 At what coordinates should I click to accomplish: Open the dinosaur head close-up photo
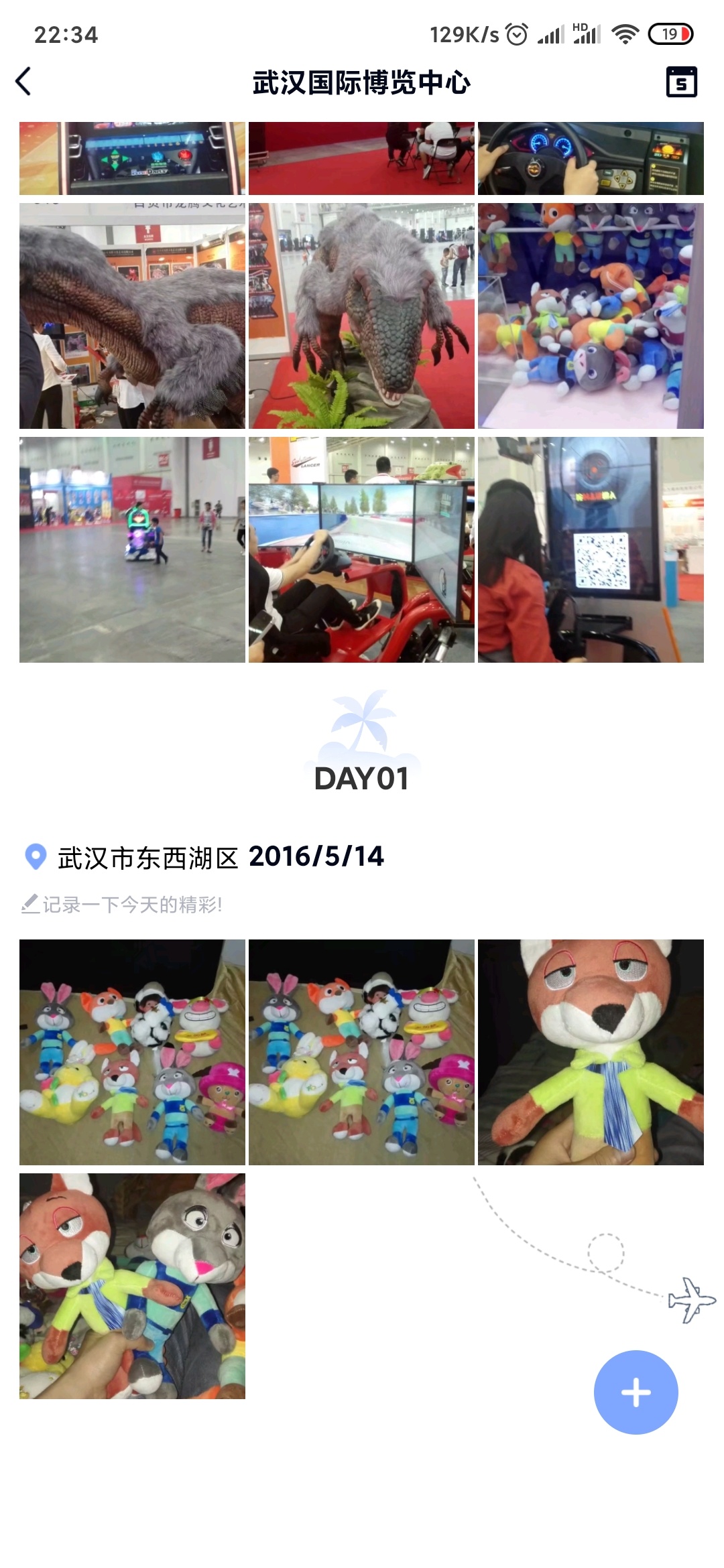pos(361,316)
